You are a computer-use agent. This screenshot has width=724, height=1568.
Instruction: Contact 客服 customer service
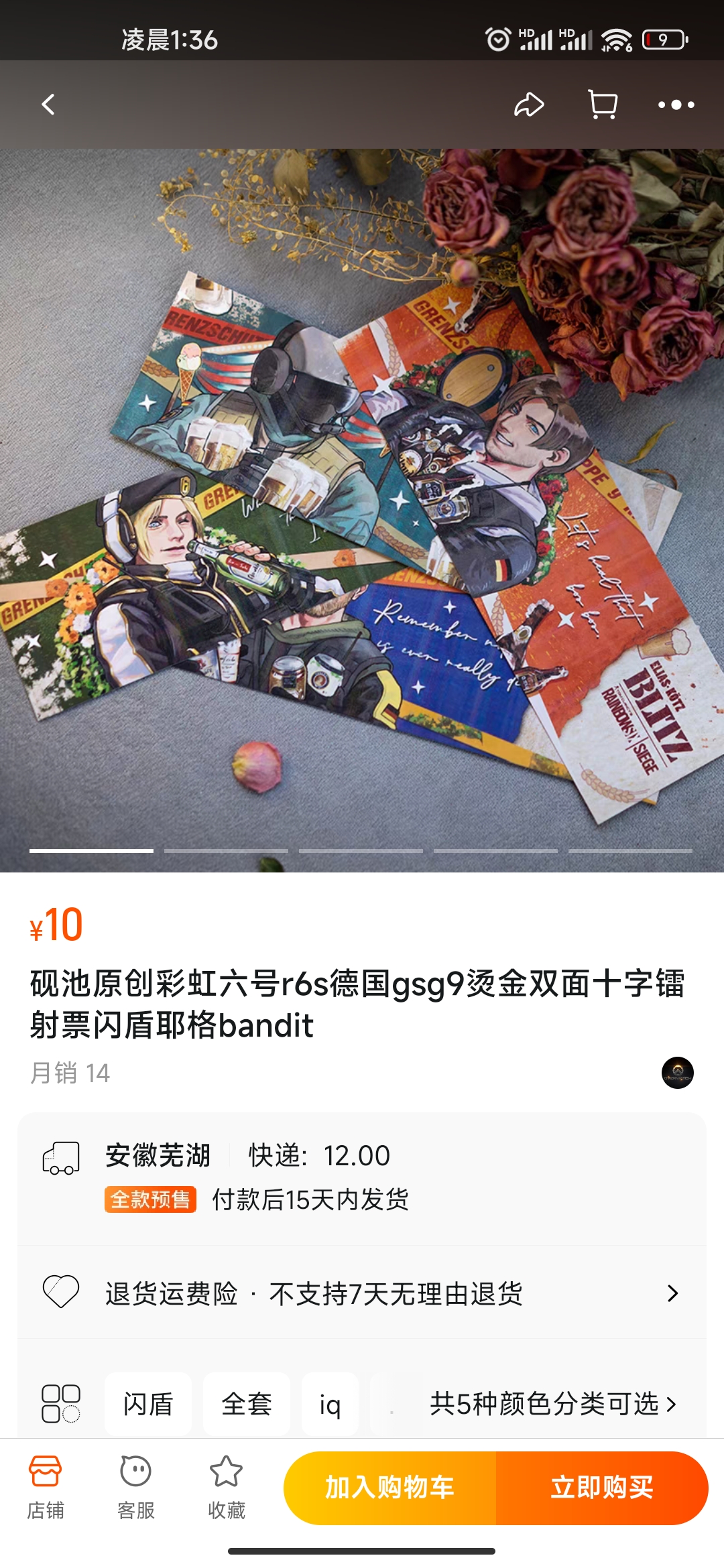click(x=136, y=1487)
